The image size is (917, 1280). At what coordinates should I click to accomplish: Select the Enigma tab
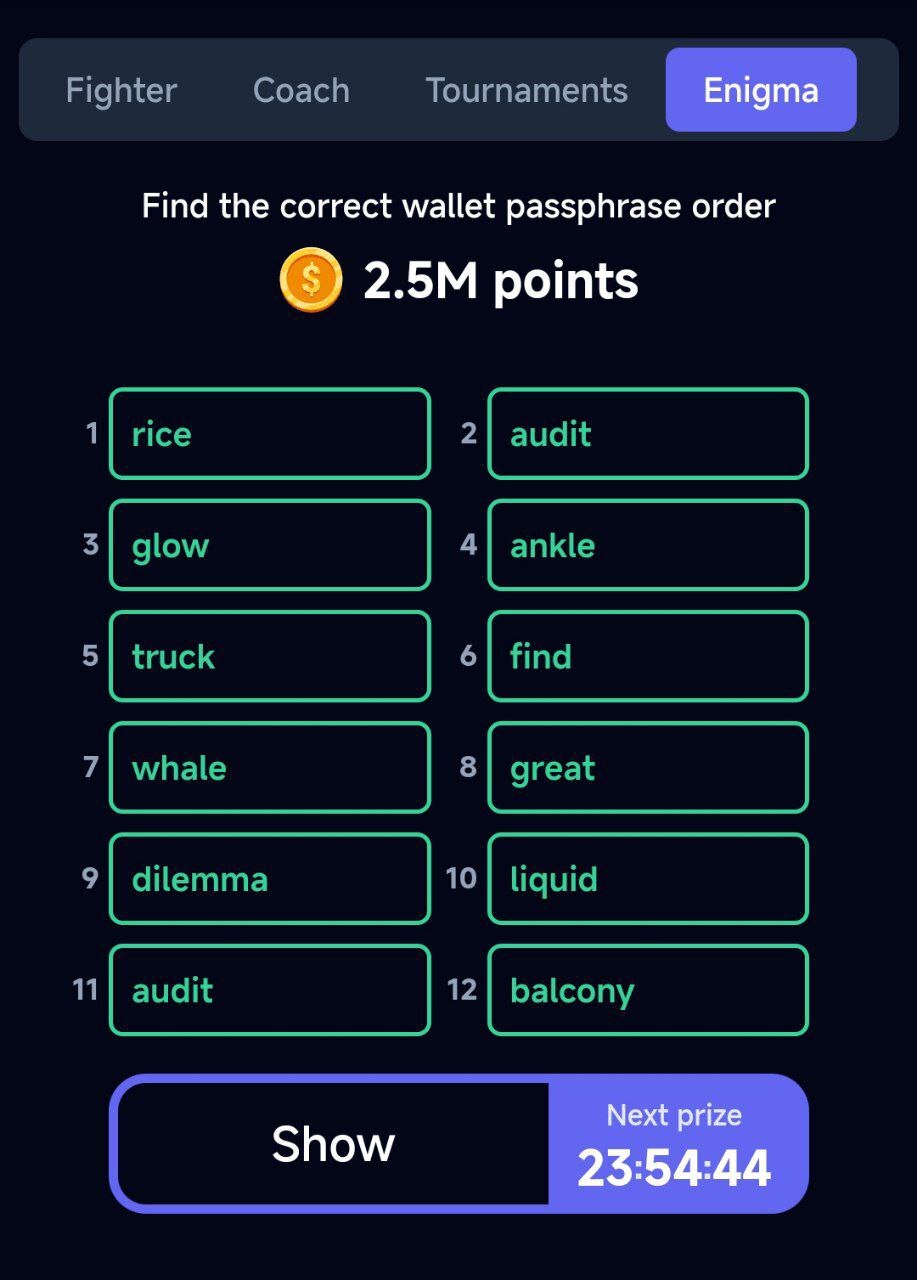(761, 90)
